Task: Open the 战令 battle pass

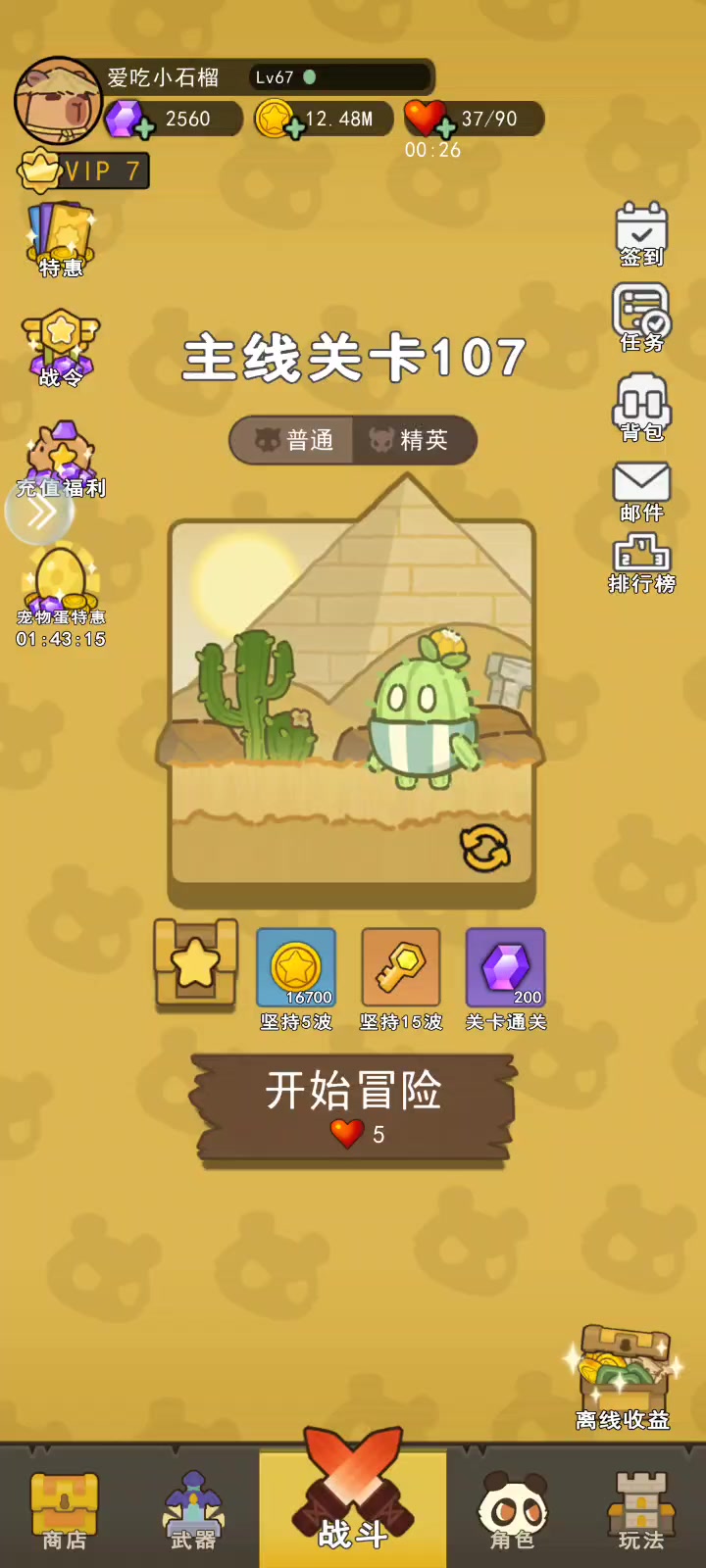Action: (x=61, y=349)
